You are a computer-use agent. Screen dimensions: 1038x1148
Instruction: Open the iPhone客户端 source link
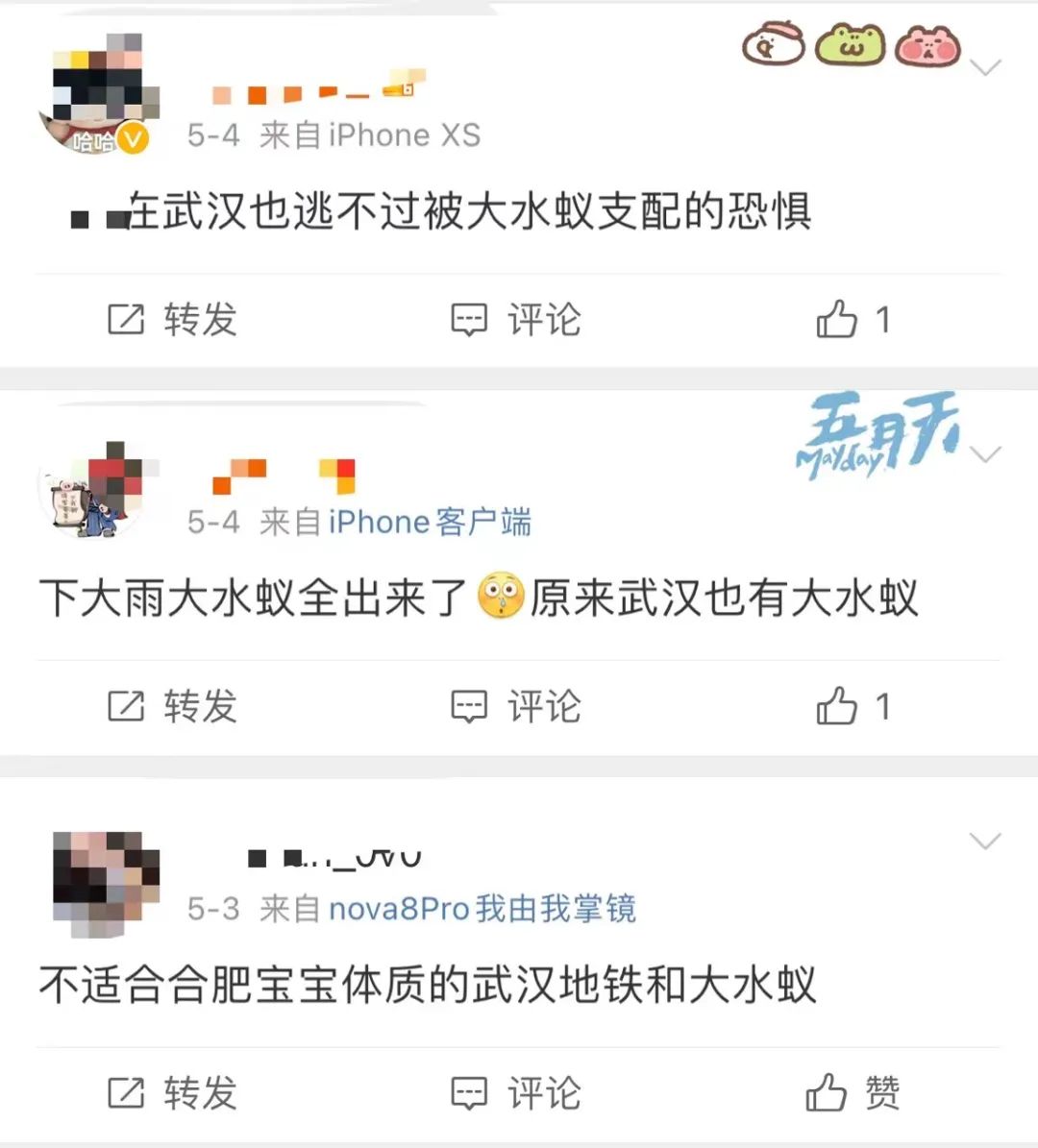(430, 523)
